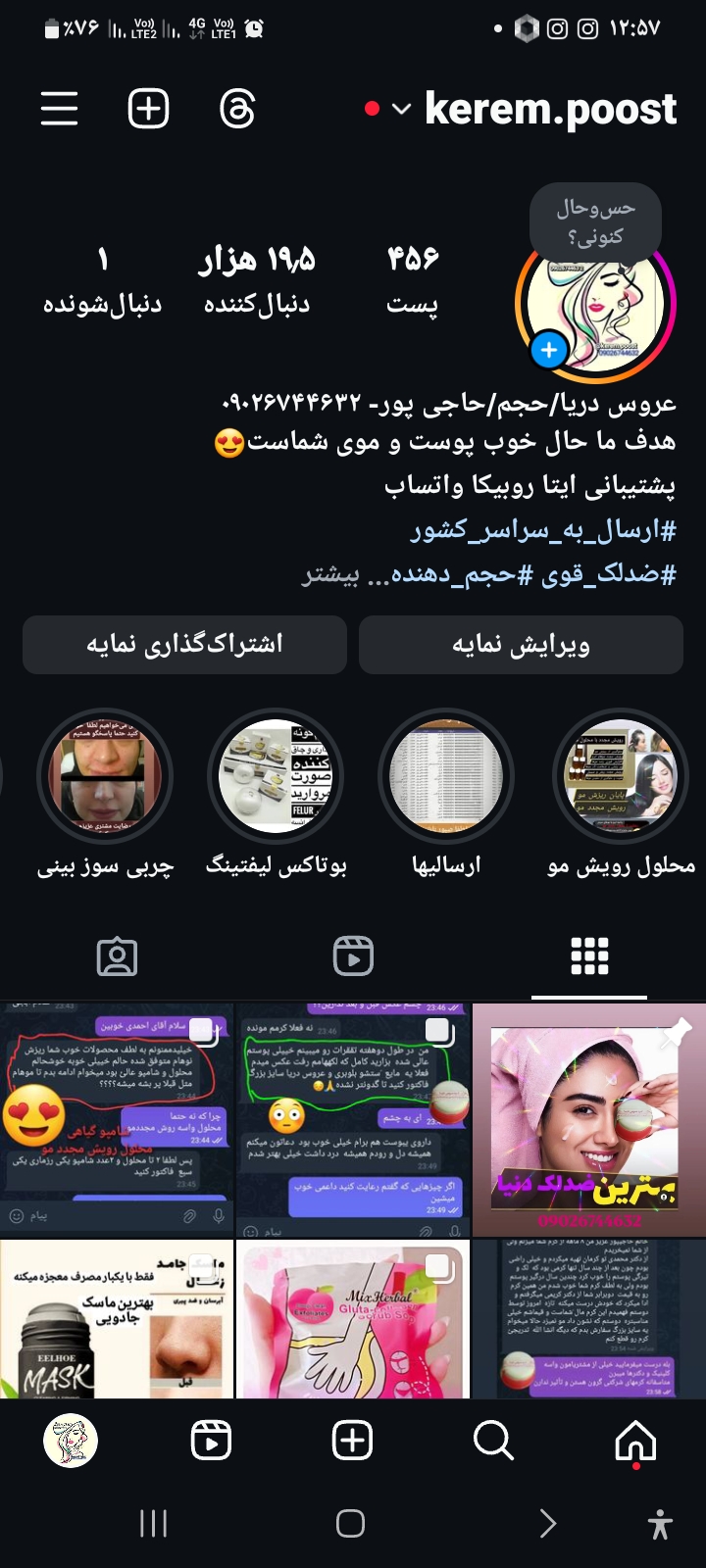Screen dimensions: 706x1568
Task: Expand kerem.poost account switcher
Action: [x=401, y=109]
